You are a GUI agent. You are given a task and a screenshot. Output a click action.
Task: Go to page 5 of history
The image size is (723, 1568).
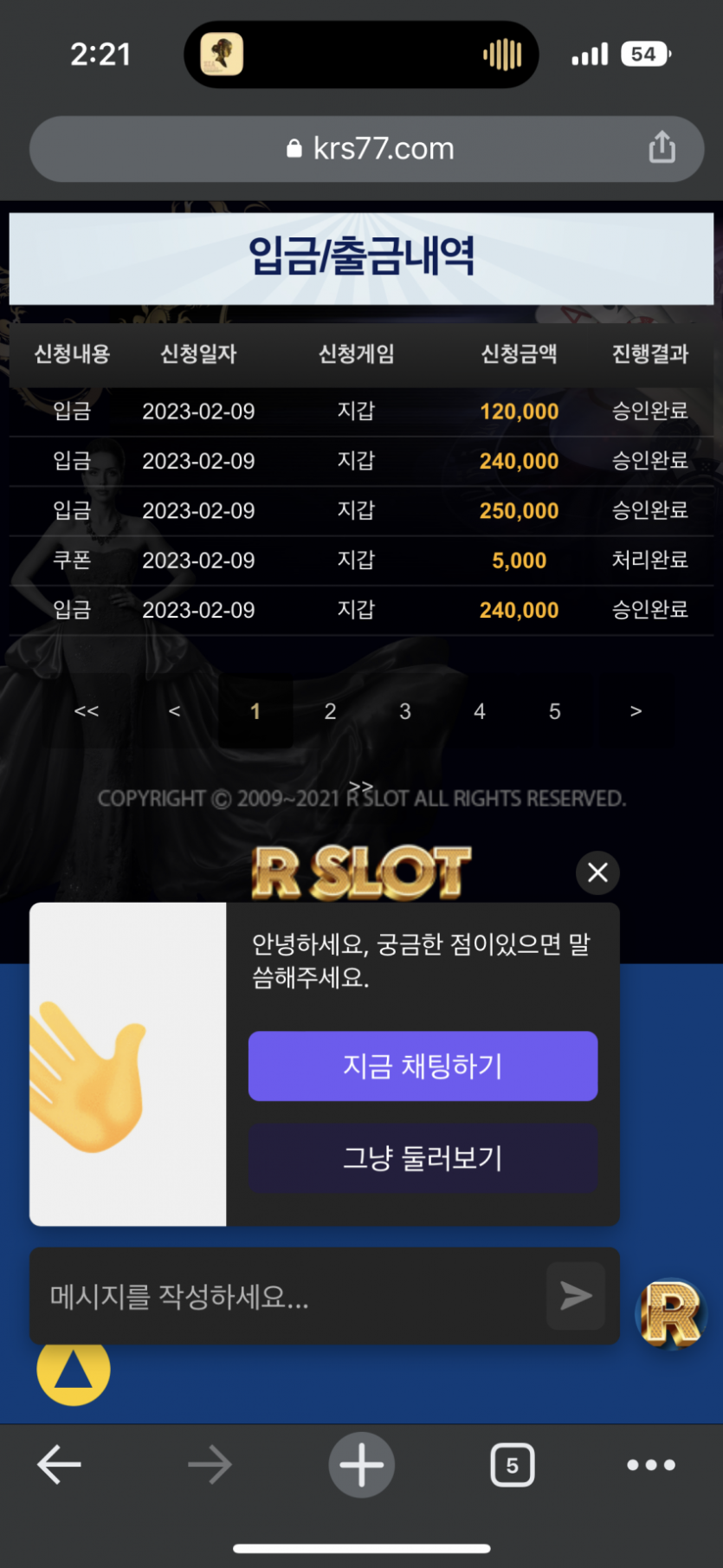[554, 711]
